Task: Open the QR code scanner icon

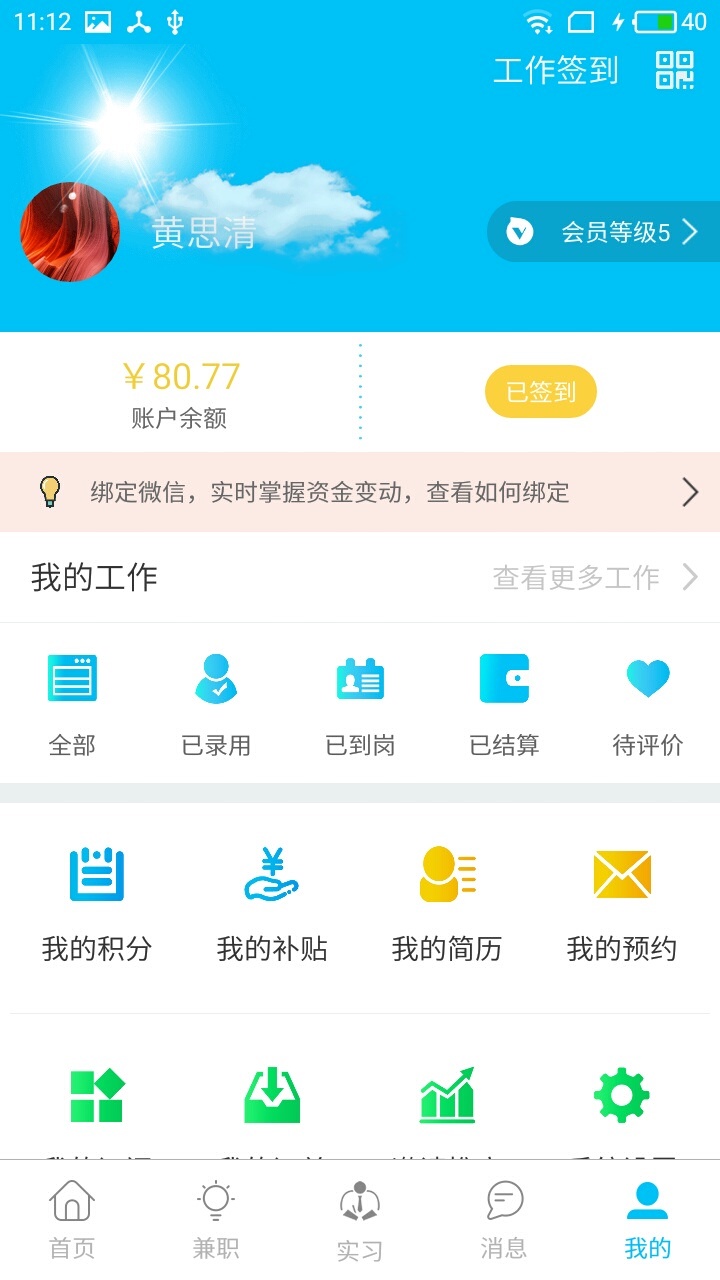Action: pos(675,71)
